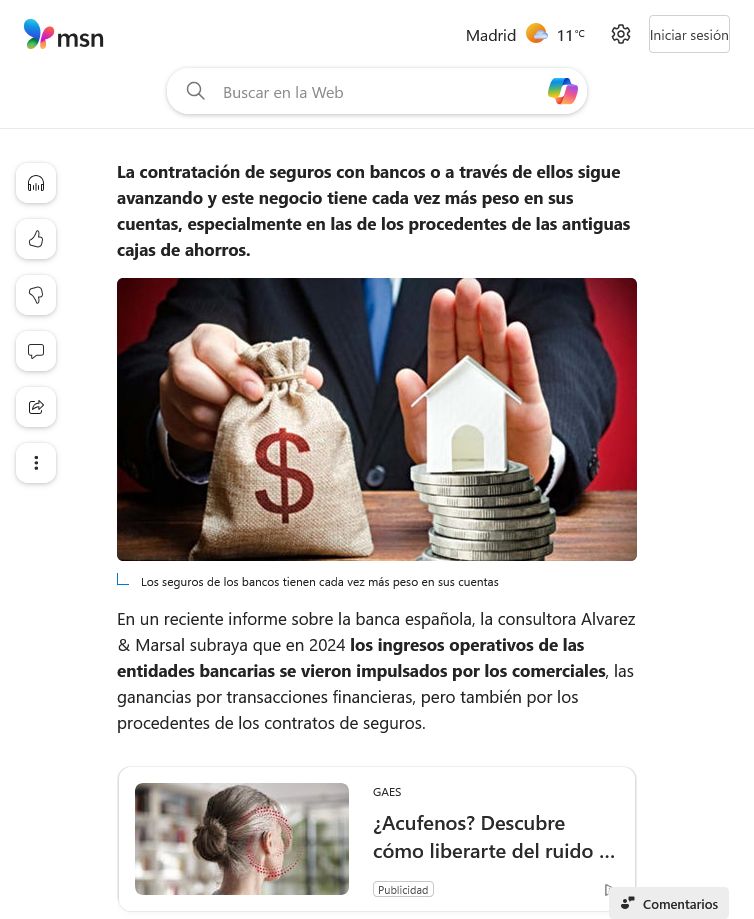The image size is (754, 919).
Task: Open Copilot from search bar
Action: (x=562, y=92)
